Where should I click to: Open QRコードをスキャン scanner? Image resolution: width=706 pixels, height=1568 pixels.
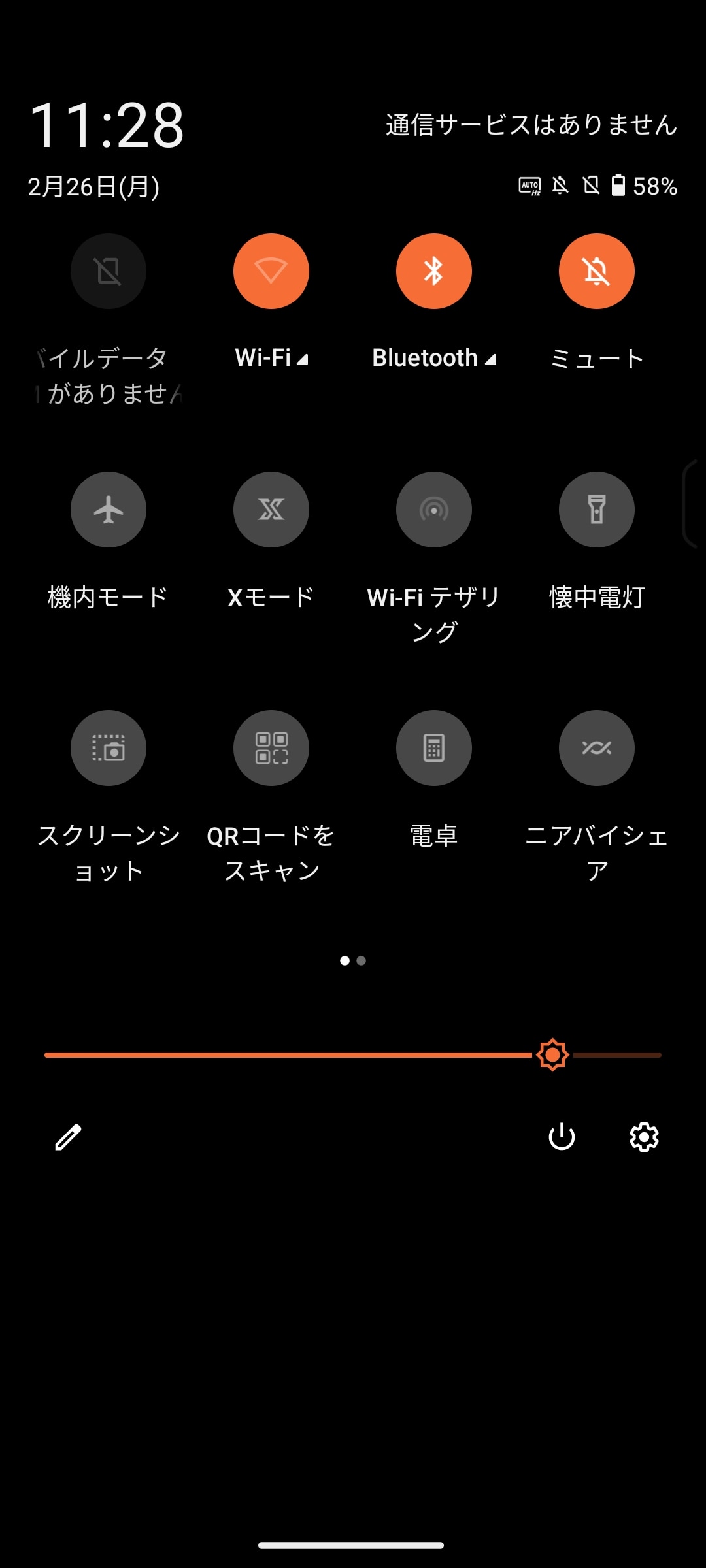coord(271,748)
